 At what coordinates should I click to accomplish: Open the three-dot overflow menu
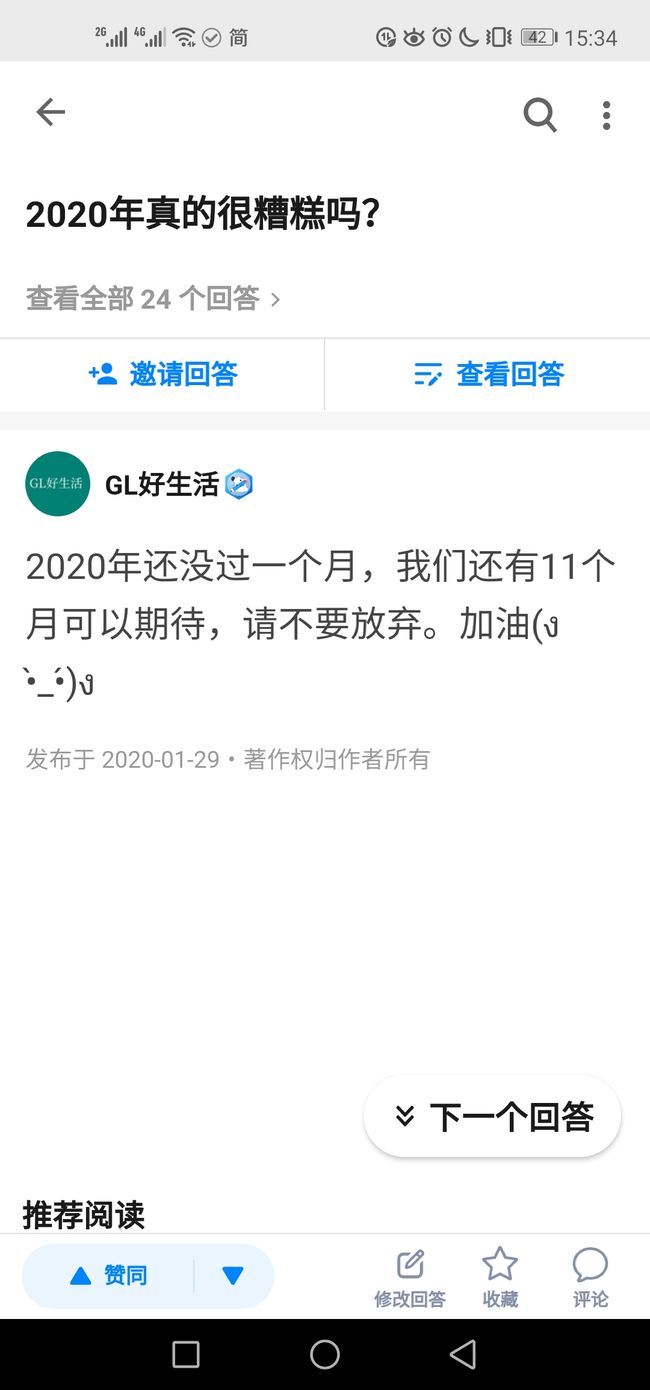click(606, 116)
